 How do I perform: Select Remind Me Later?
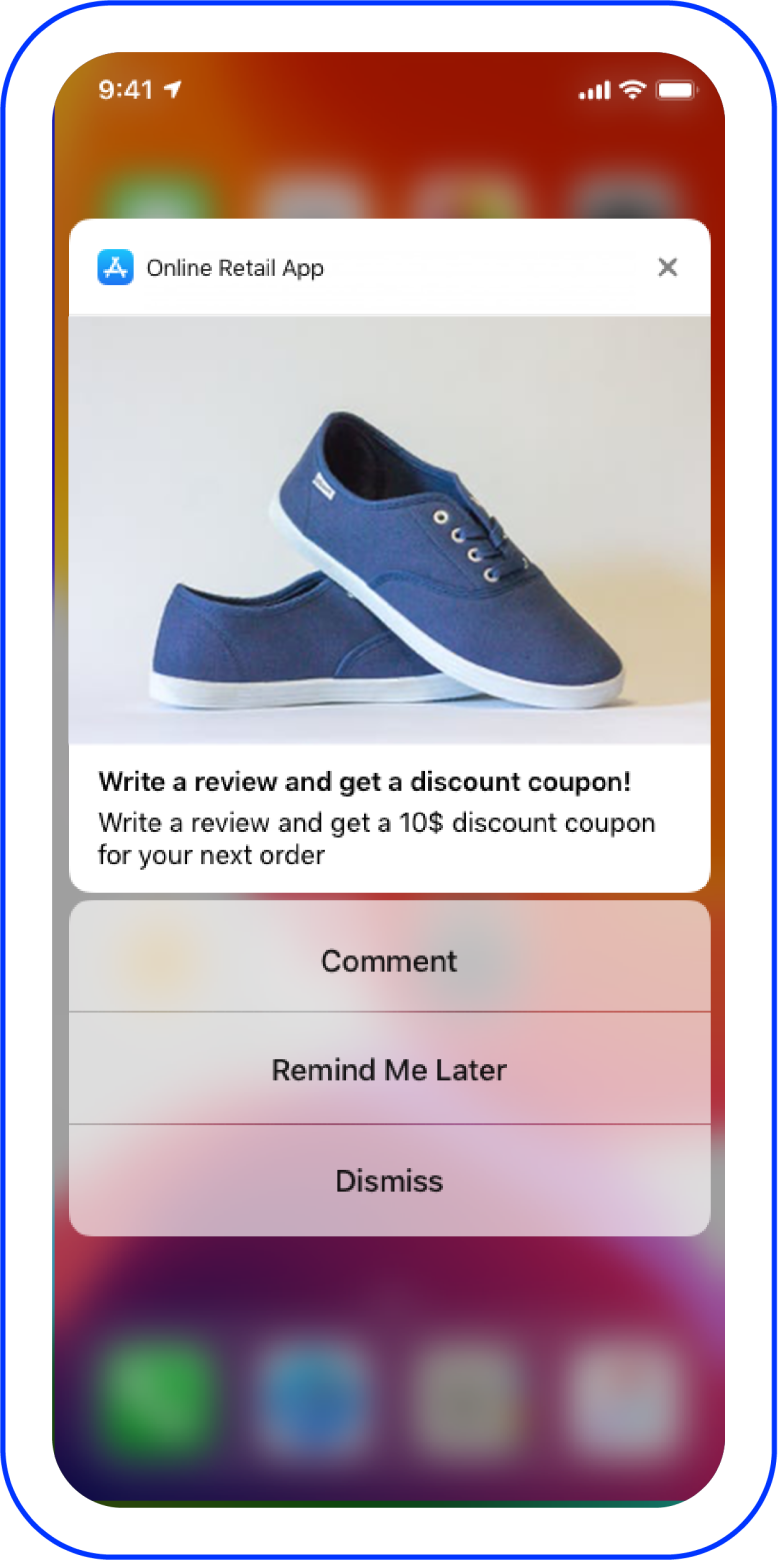pyautogui.click(x=389, y=1068)
